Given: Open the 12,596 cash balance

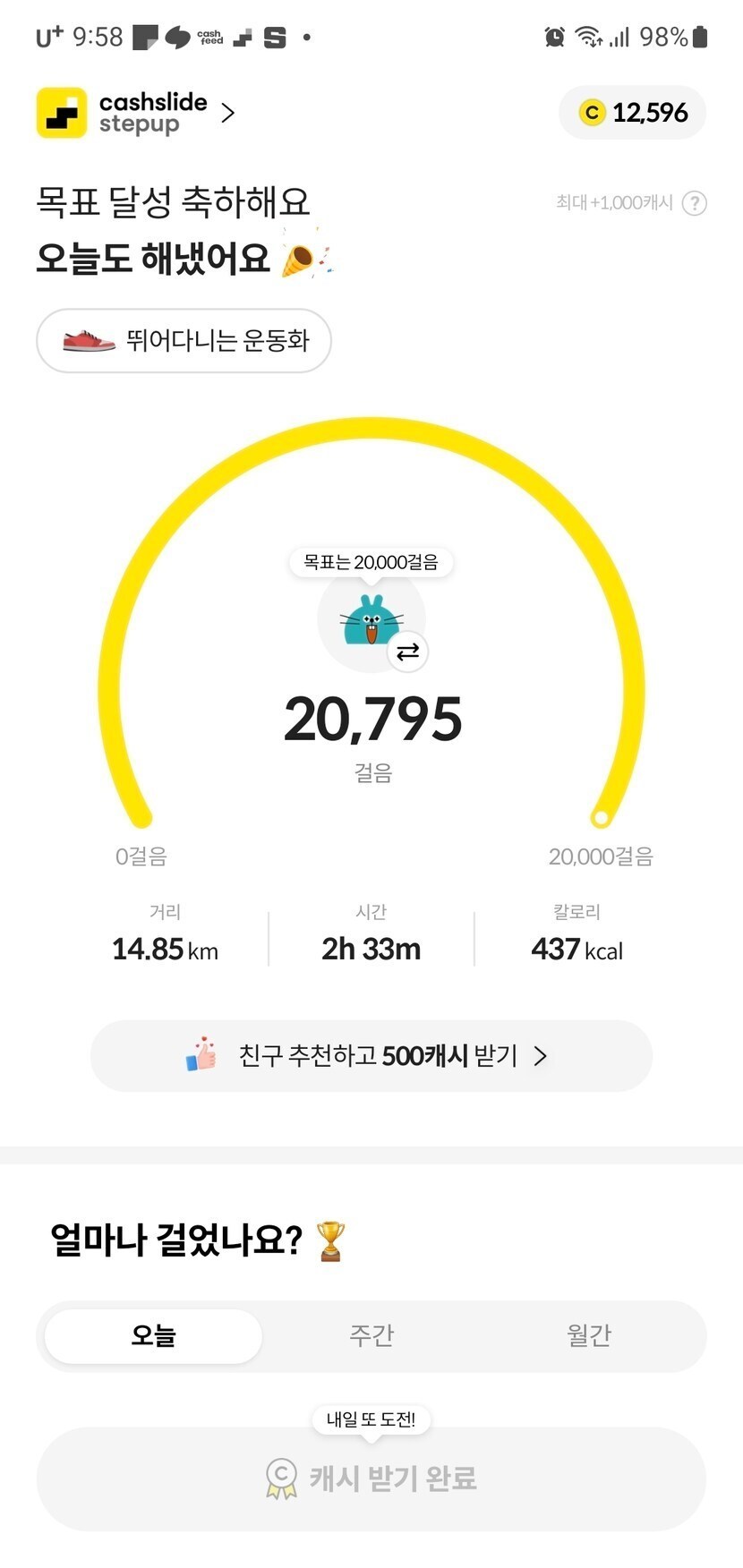Looking at the screenshot, I should pos(633,113).
